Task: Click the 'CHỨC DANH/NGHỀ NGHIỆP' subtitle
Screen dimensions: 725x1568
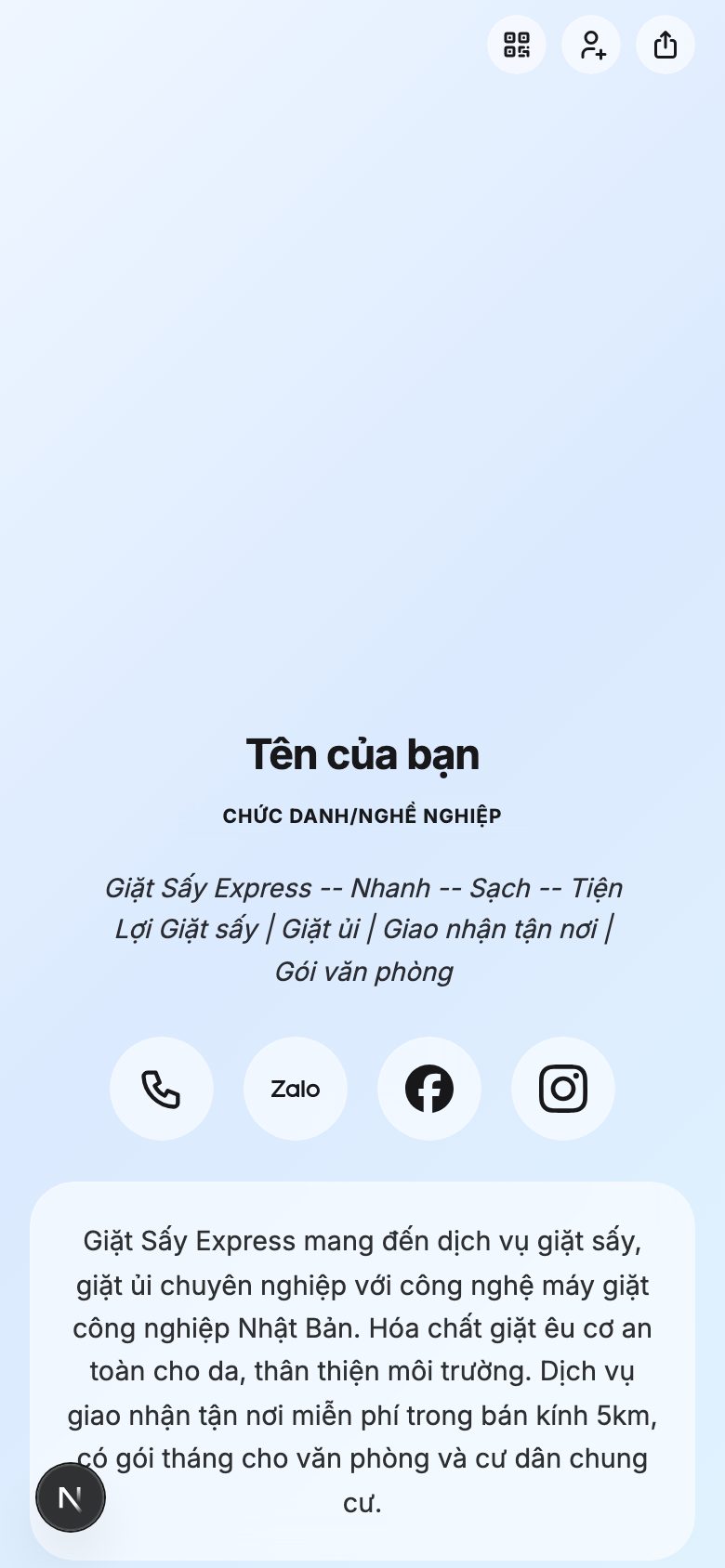Action: [x=362, y=816]
